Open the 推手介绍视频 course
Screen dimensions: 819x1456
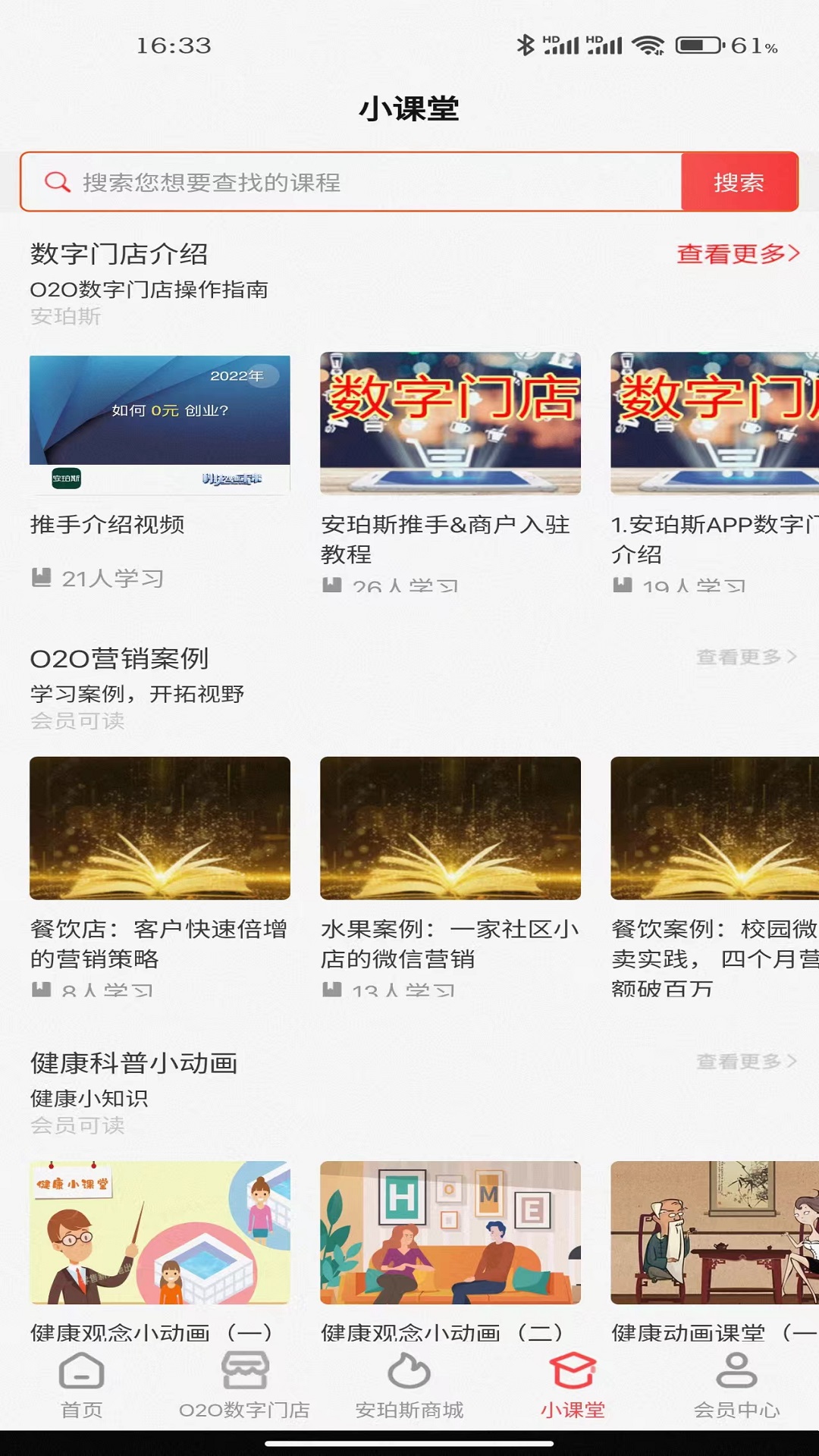160,425
